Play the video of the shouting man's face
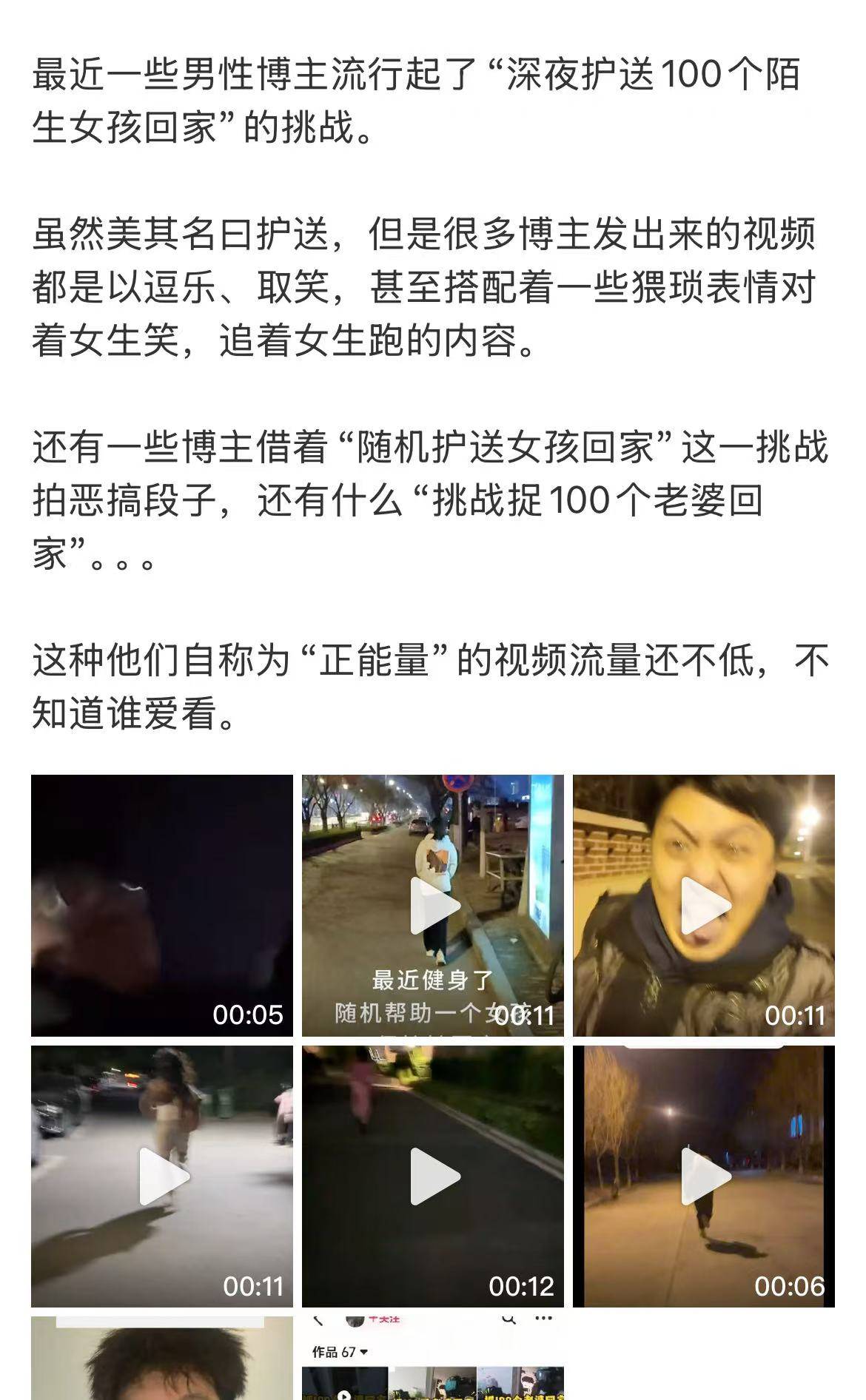 pos(704,905)
